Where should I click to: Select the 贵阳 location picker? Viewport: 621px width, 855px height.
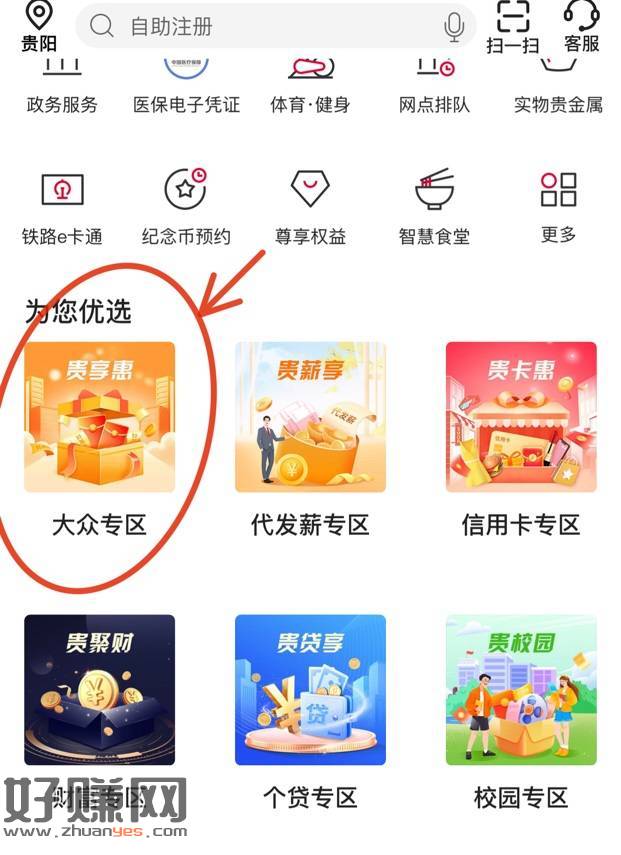click(39, 26)
